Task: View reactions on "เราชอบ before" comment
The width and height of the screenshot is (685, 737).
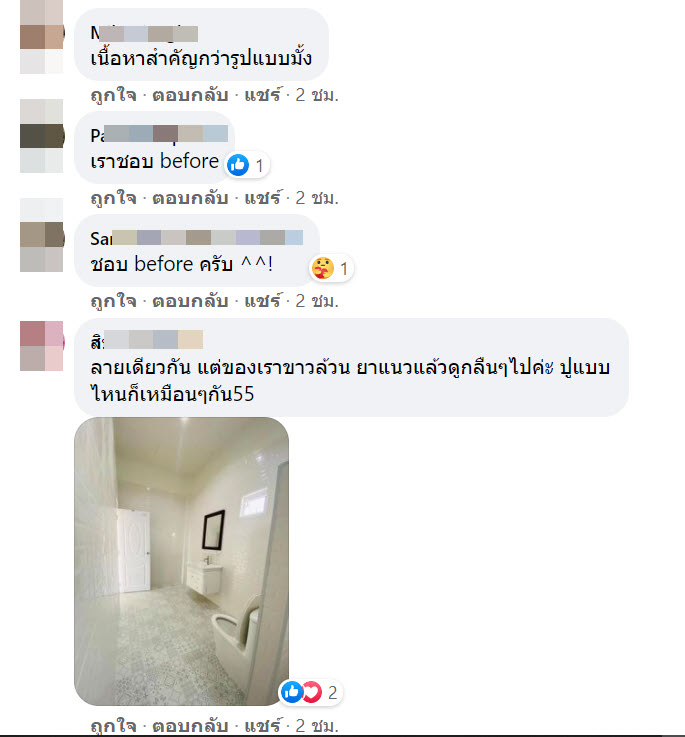Action: (x=247, y=165)
